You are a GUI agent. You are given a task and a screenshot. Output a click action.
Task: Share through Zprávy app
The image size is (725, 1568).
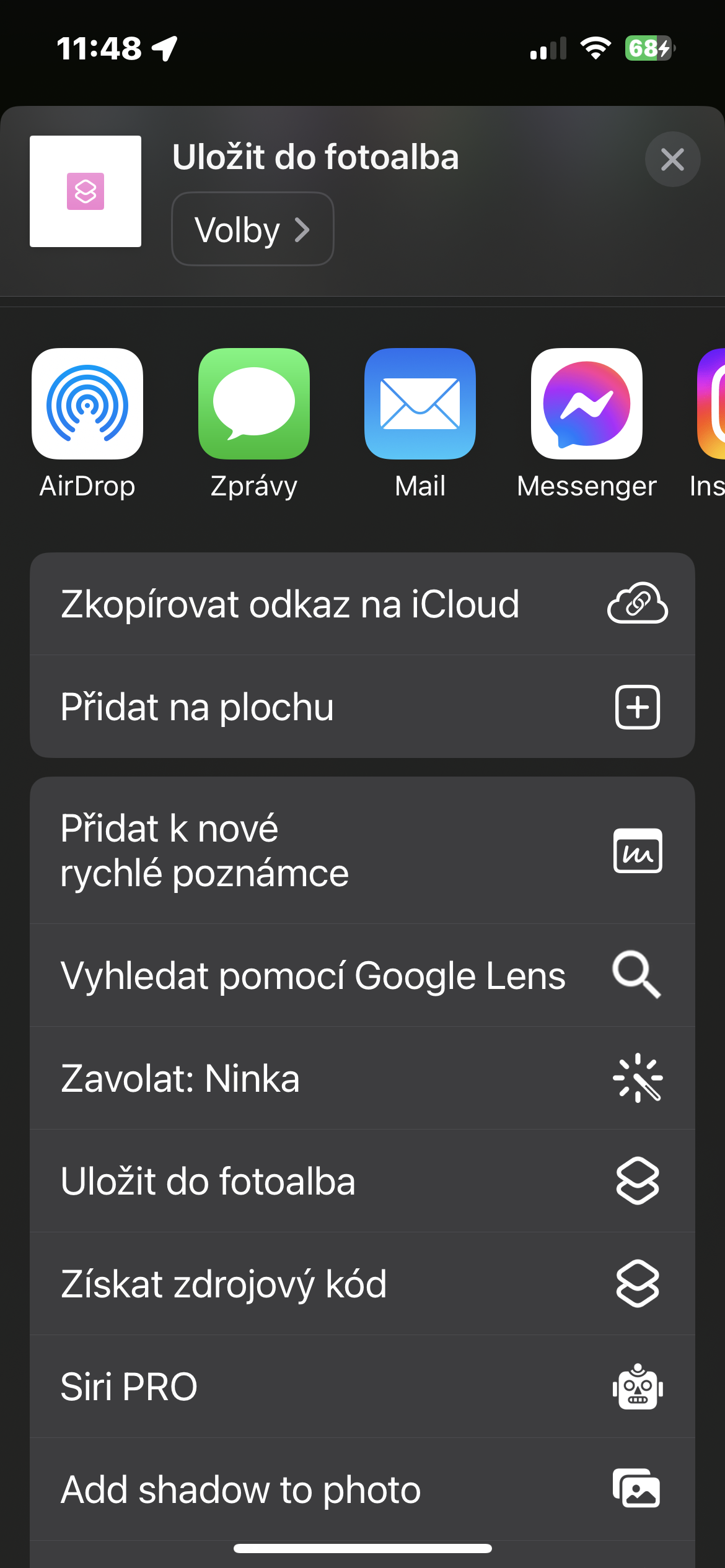tap(253, 404)
